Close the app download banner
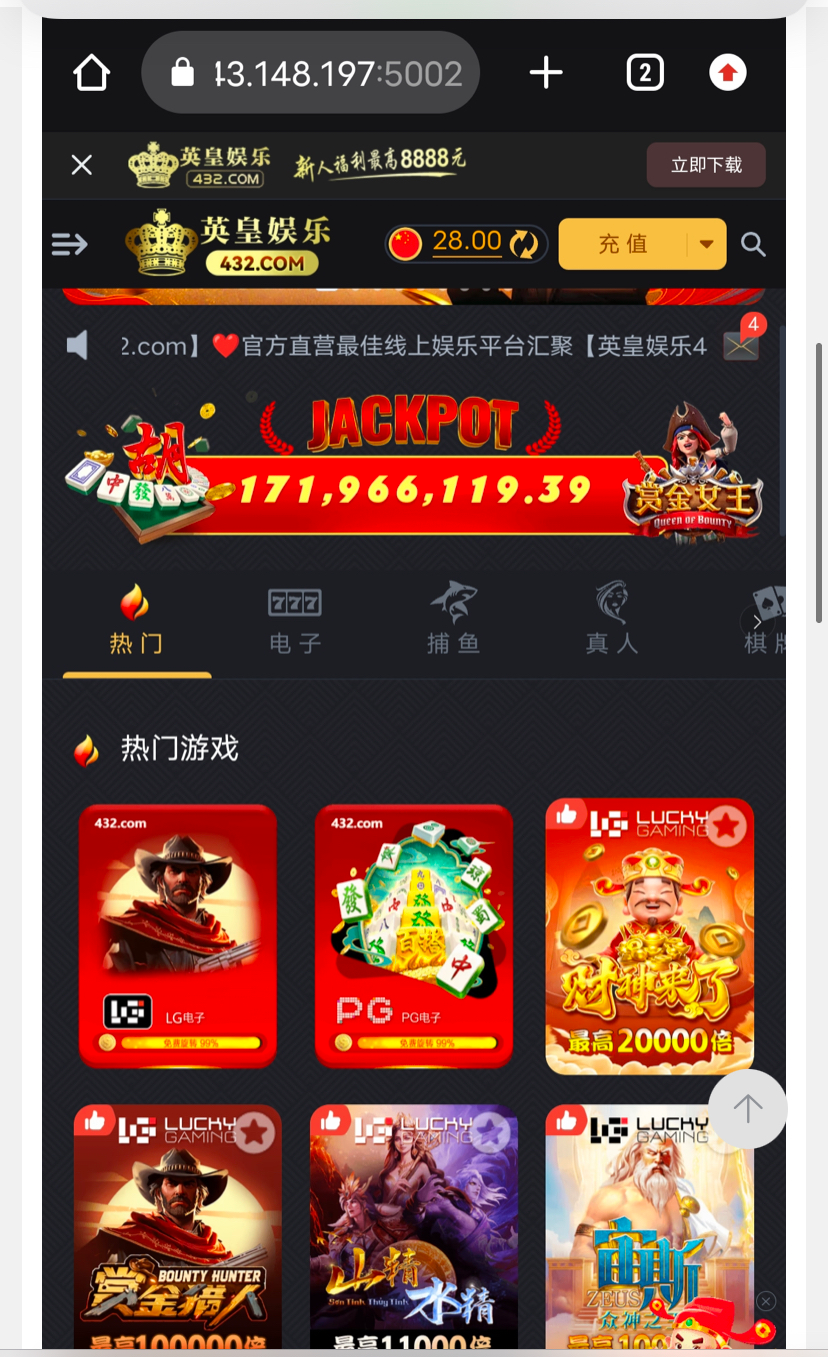The width and height of the screenshot is (828, 1357). click(x=82, y=165)
